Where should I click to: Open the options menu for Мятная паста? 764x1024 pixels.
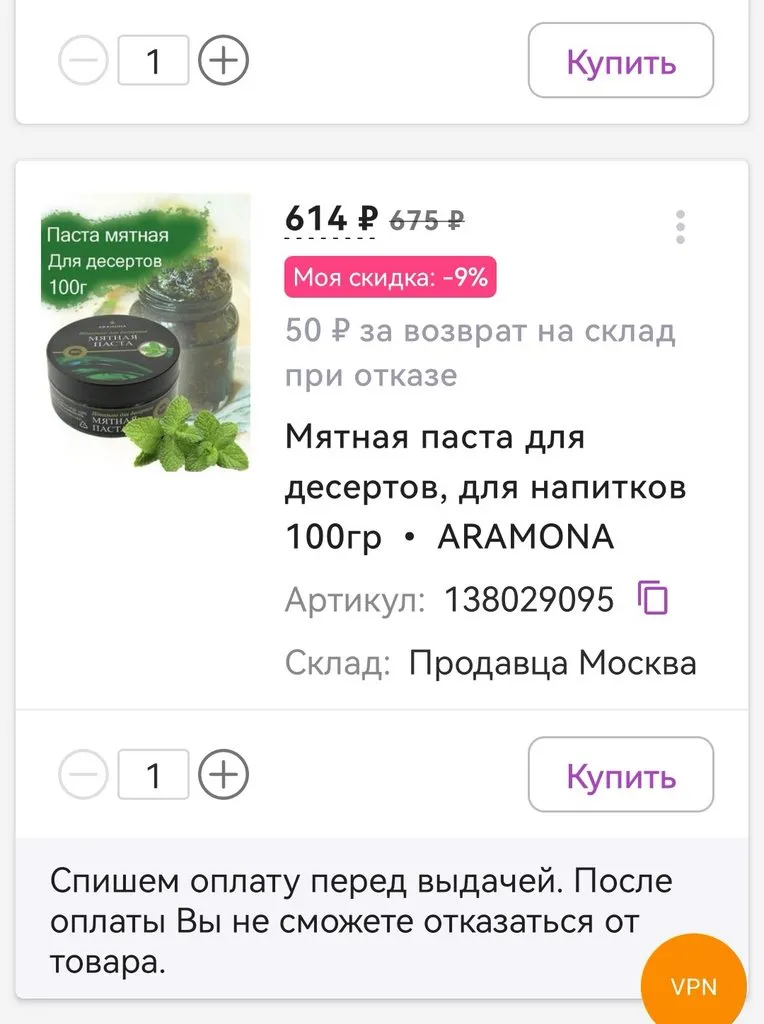tap(680, 227)
